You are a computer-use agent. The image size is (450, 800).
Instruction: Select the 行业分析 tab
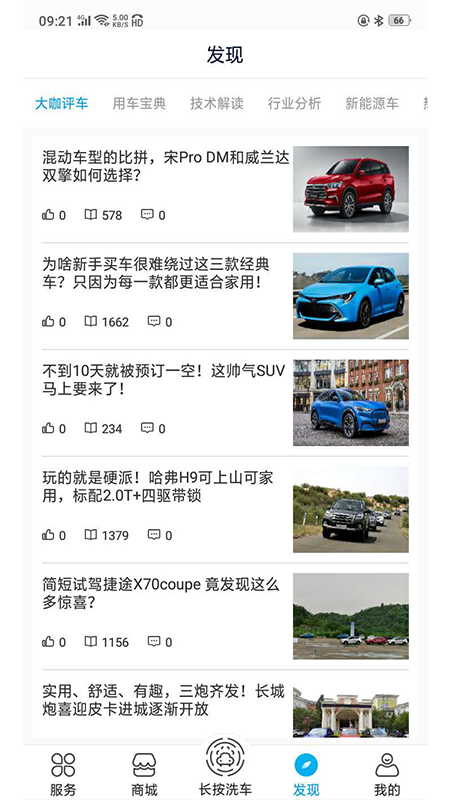[294, 104]
